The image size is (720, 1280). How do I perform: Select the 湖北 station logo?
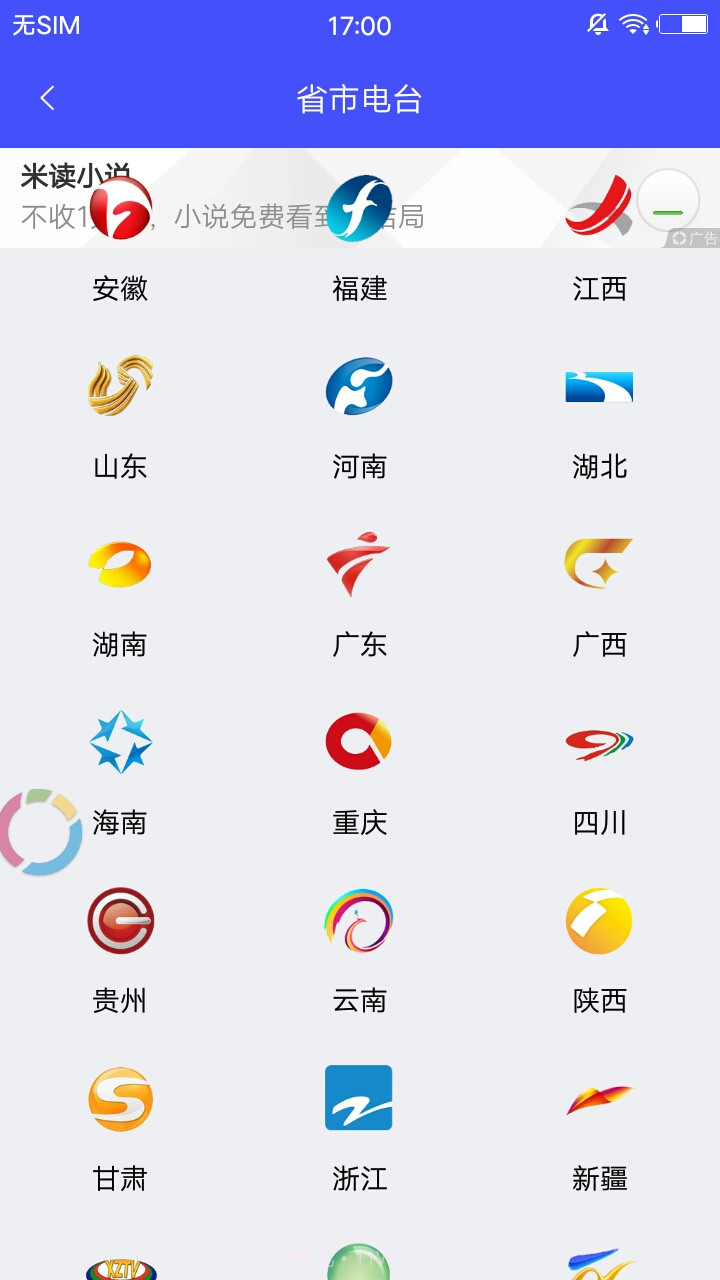[599, 385]
